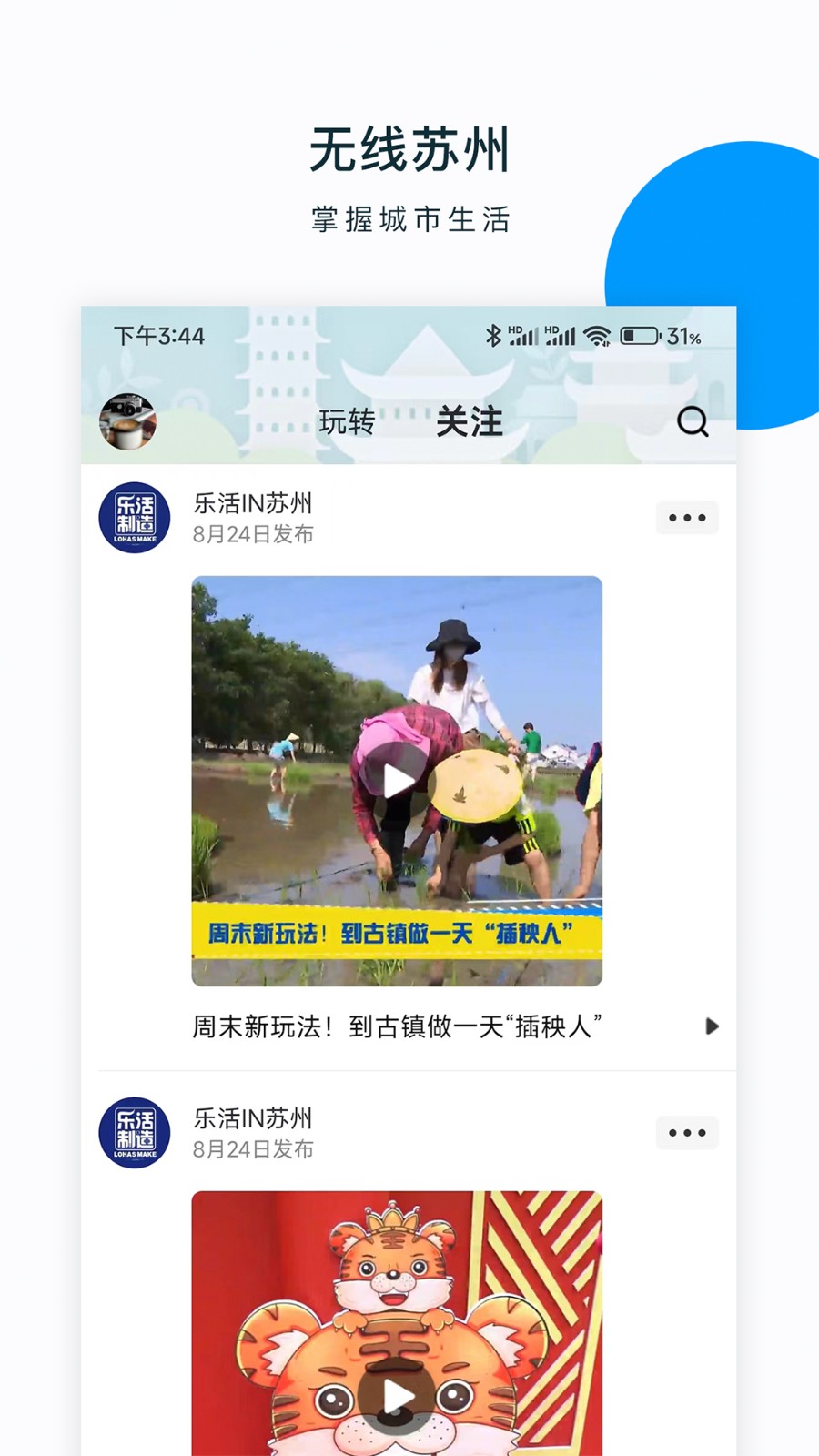Switch to the 玩转 tab
Viewport: 819px width, 1456px height.
[347, 421]
